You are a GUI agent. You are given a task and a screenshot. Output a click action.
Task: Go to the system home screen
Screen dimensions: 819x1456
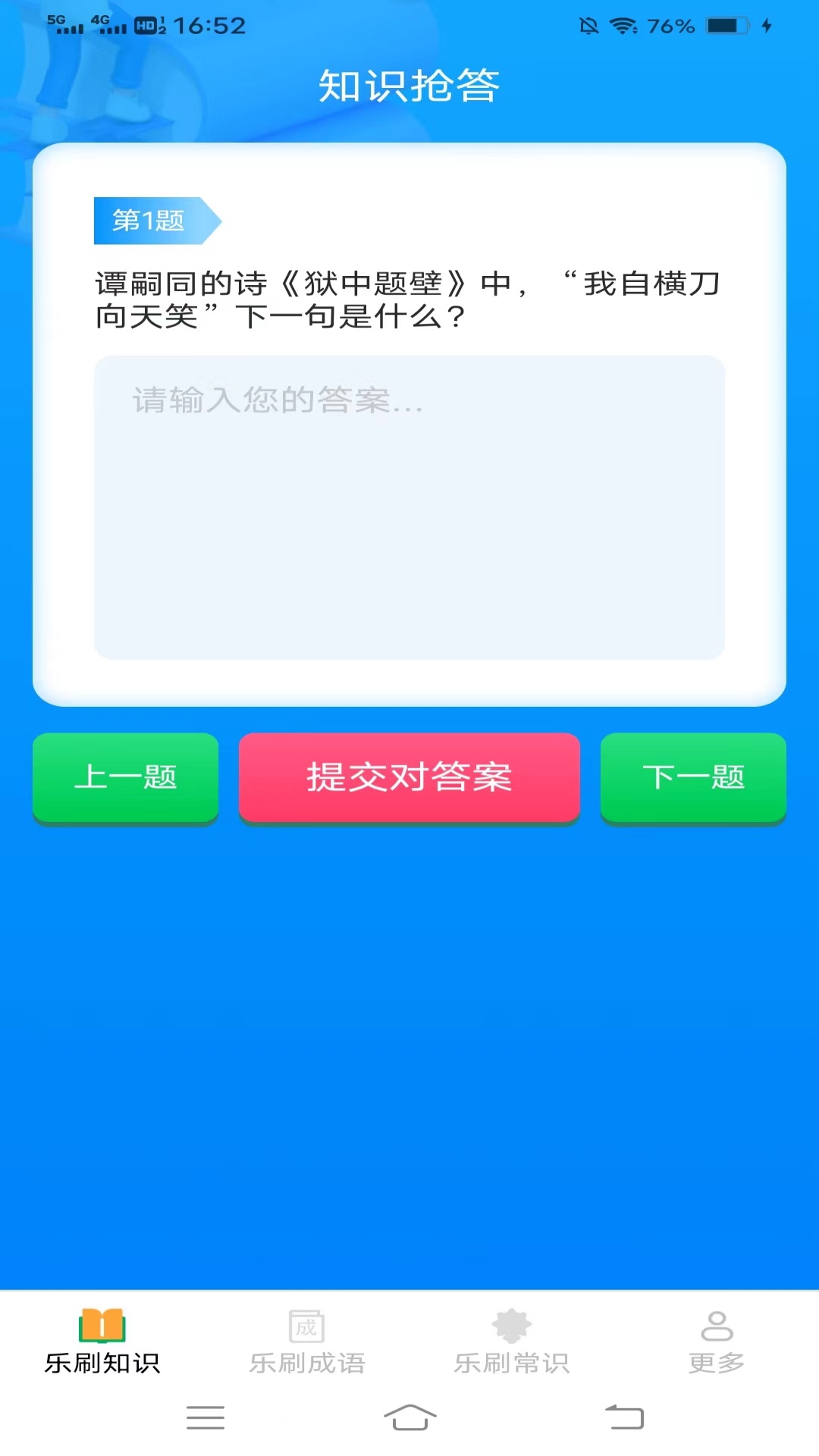pyautogui.click(x=409, y=1417)
